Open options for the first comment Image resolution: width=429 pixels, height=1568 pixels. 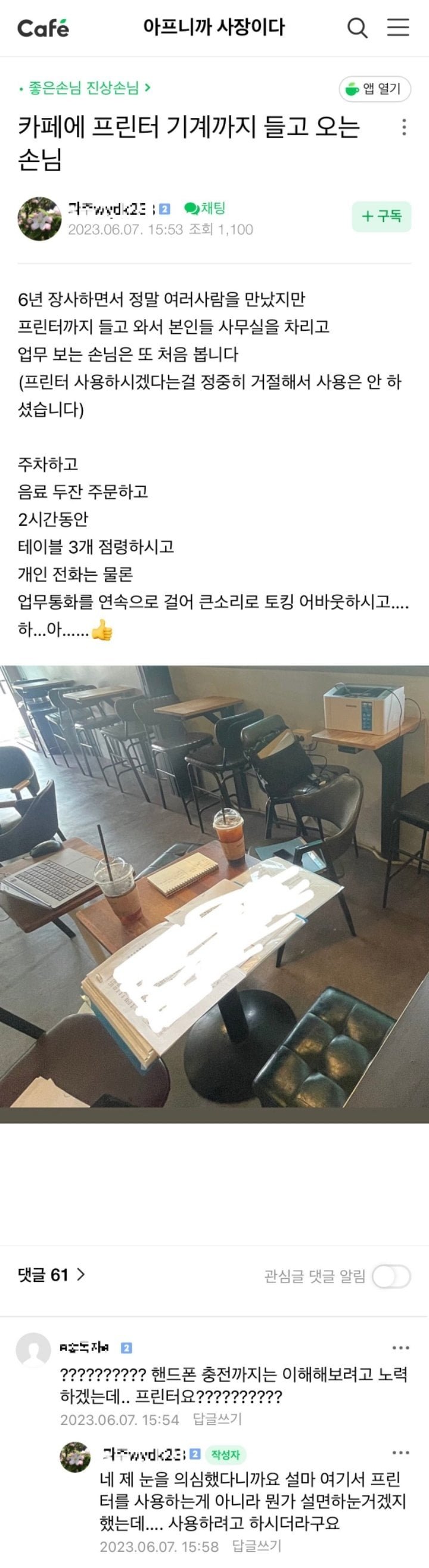tap(400, 1347)
